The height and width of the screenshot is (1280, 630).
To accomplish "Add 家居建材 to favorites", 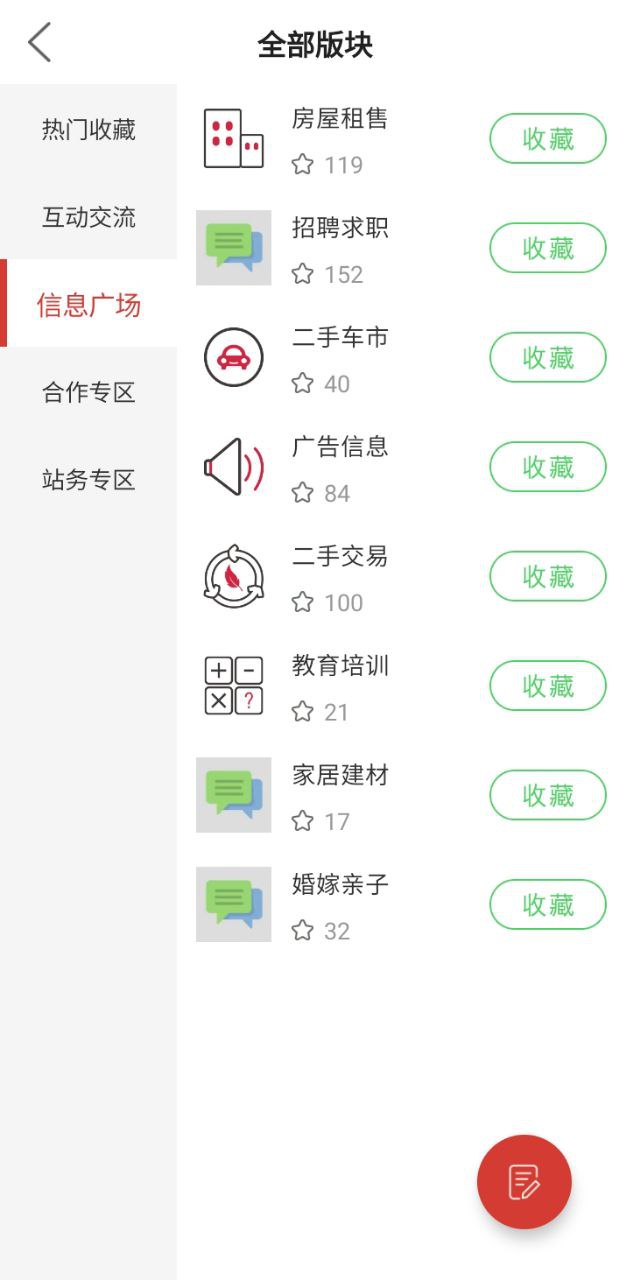I will (547, 795).
